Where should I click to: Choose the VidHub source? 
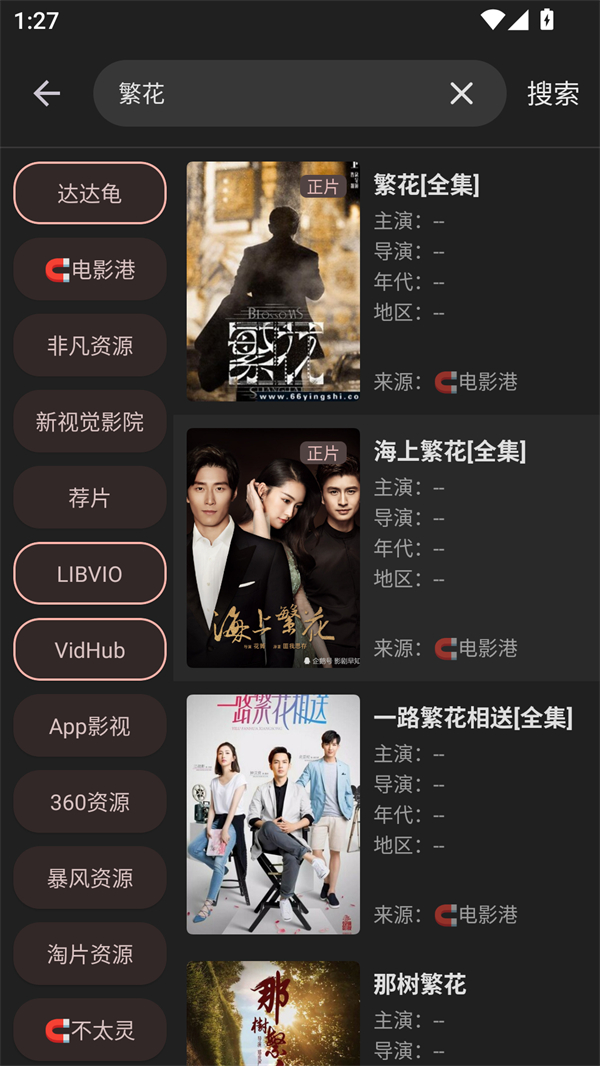coord(90,651)
